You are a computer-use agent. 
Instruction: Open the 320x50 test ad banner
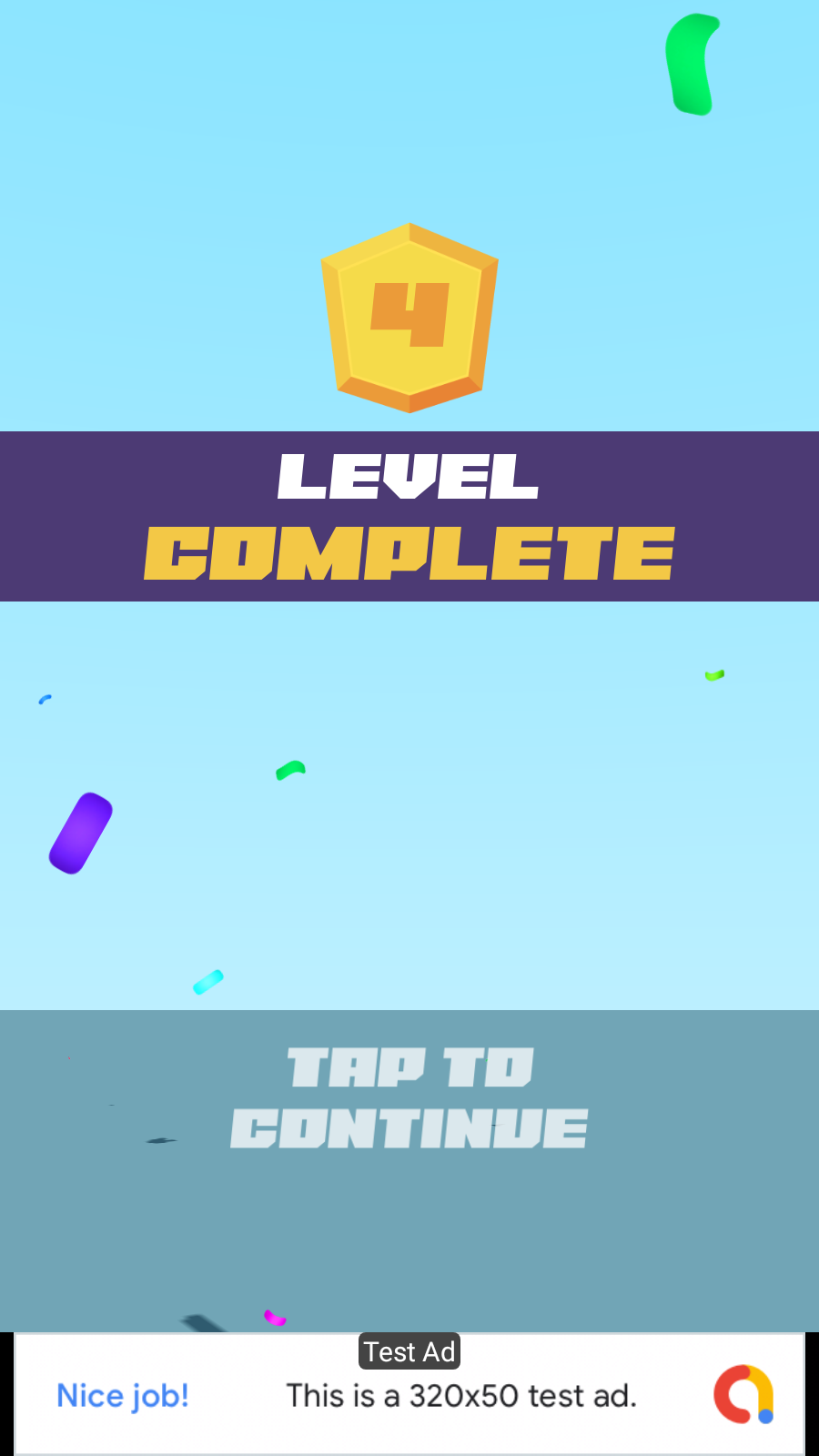[461, 1395]
